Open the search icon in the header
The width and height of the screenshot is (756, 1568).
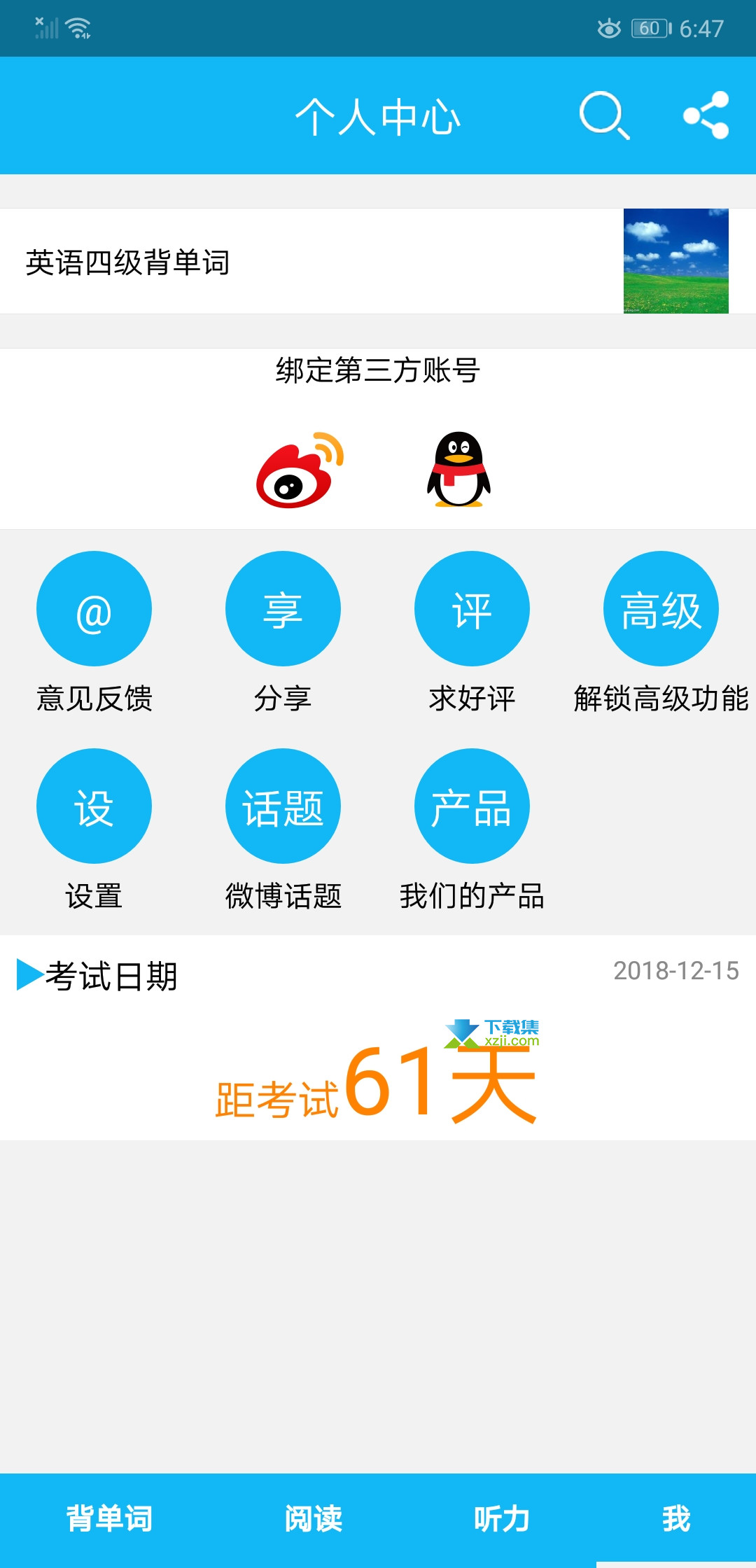(604, 115)
